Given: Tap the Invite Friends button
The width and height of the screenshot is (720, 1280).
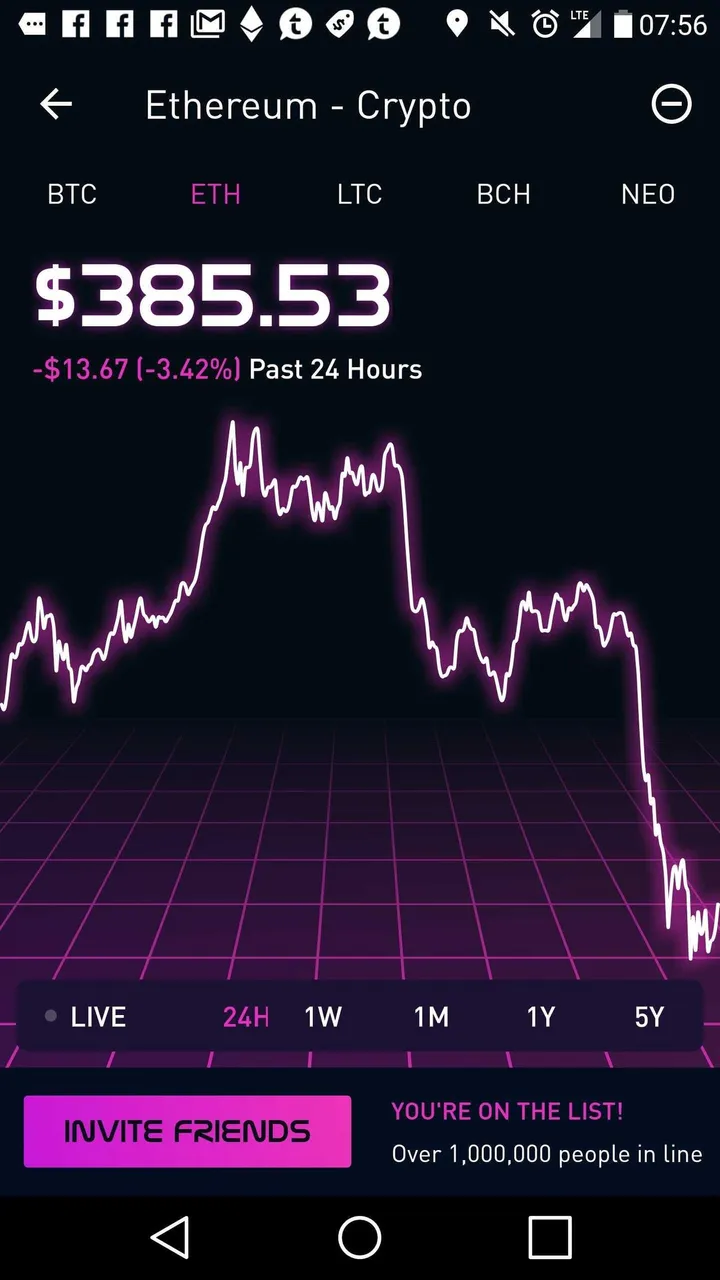Looking at the screenshot, I should pos(187,1131).
